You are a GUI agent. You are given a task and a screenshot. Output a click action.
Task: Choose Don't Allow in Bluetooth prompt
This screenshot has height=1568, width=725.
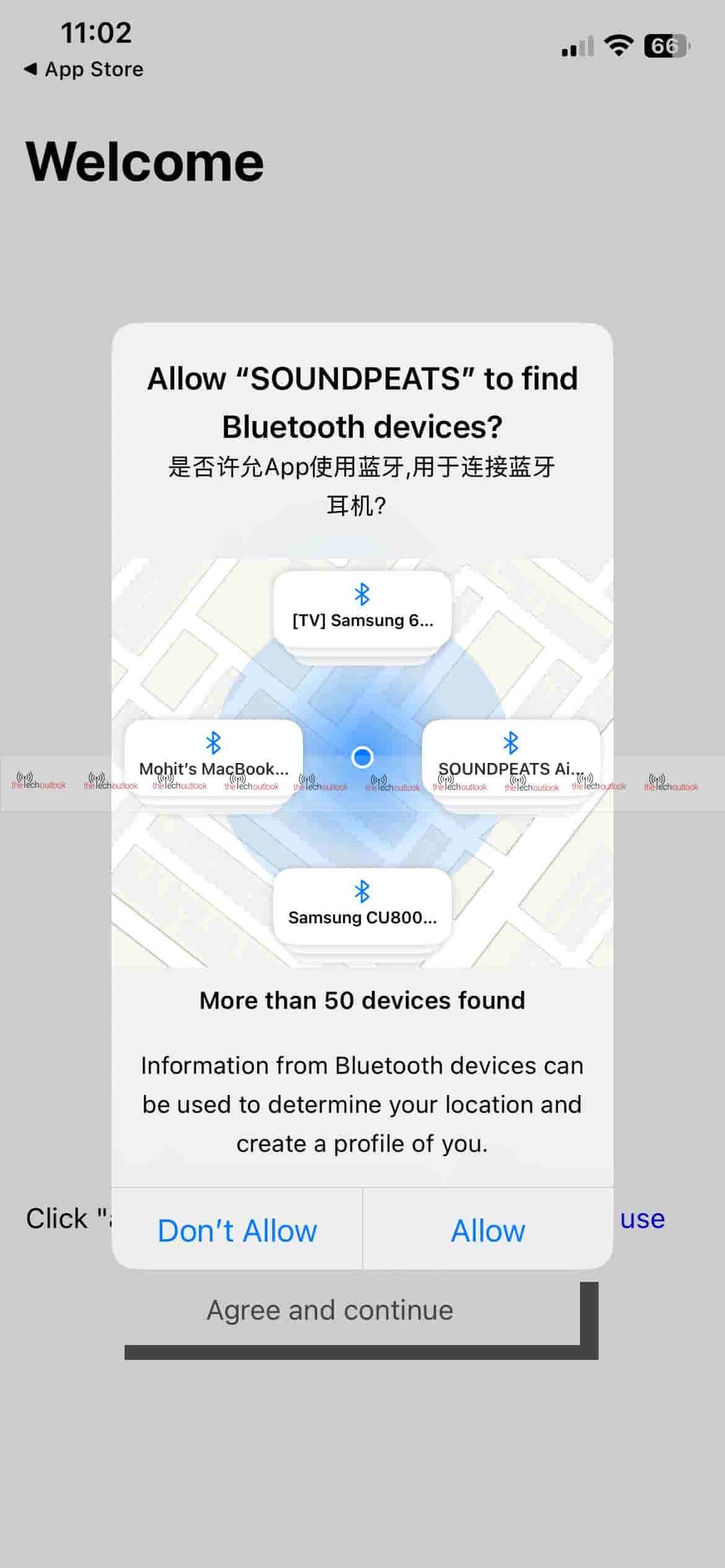(237, 1230)
